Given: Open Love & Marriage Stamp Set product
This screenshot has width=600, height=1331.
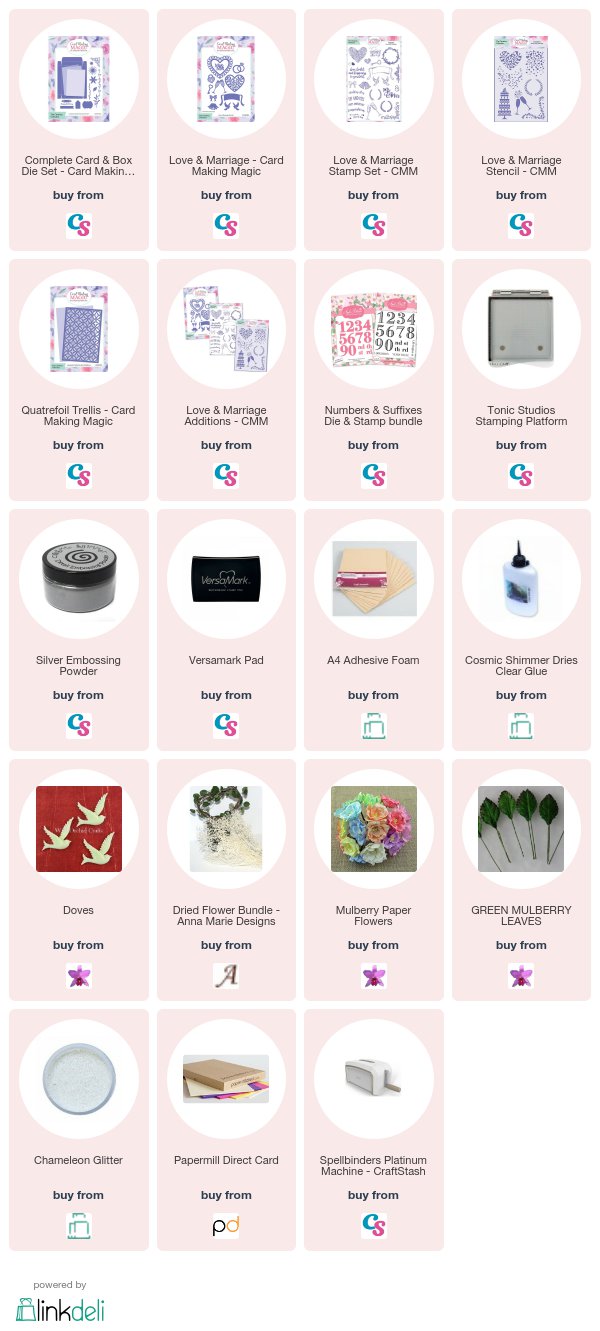Looking at the screenshot, I should (373, 80).
